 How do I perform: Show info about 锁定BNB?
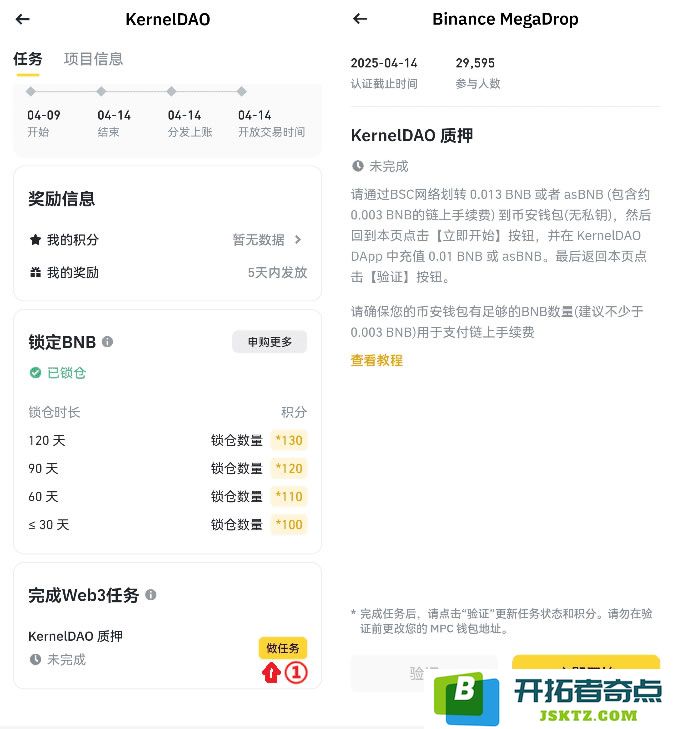(x=108, y=342)
